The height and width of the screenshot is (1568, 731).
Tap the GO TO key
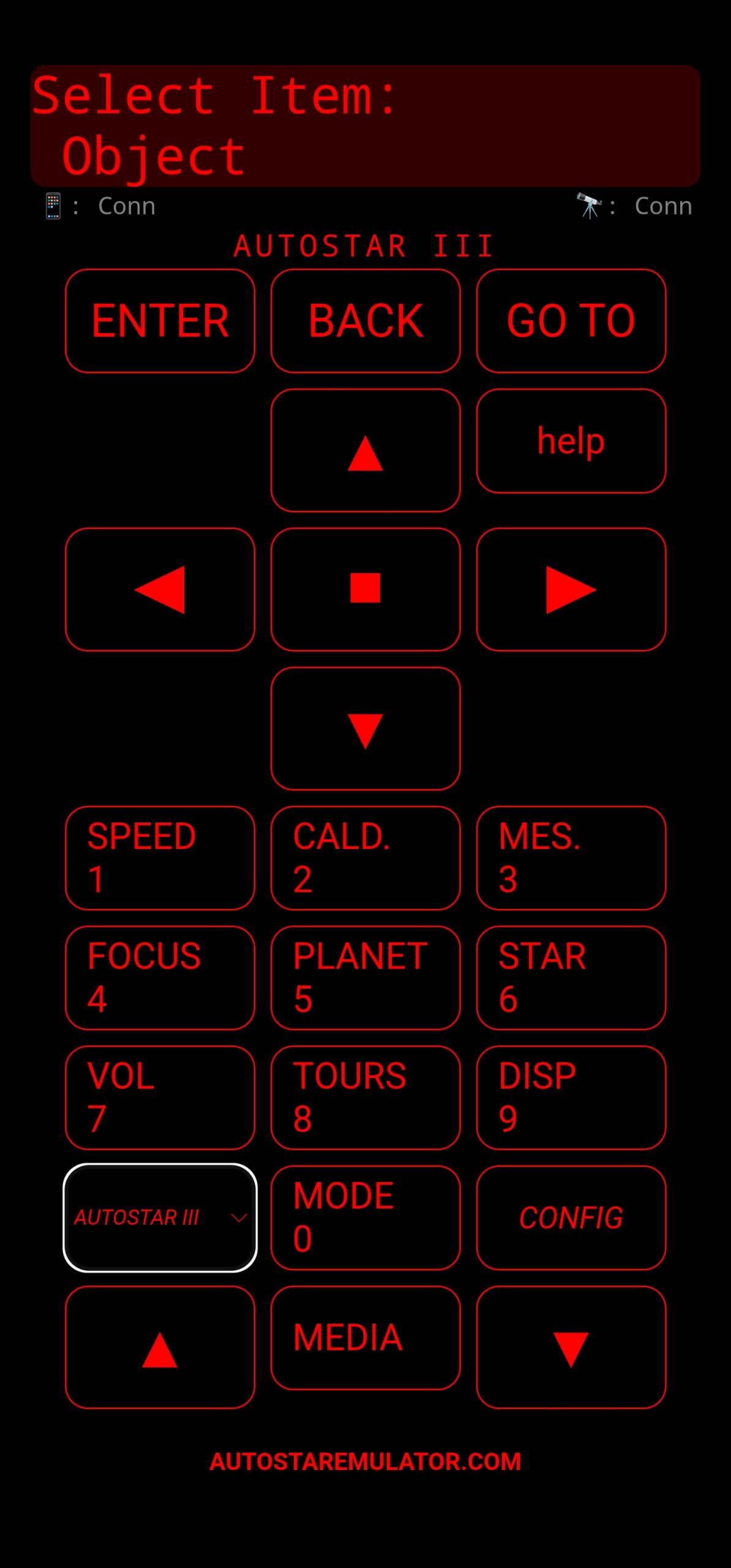tap(571, 321)
